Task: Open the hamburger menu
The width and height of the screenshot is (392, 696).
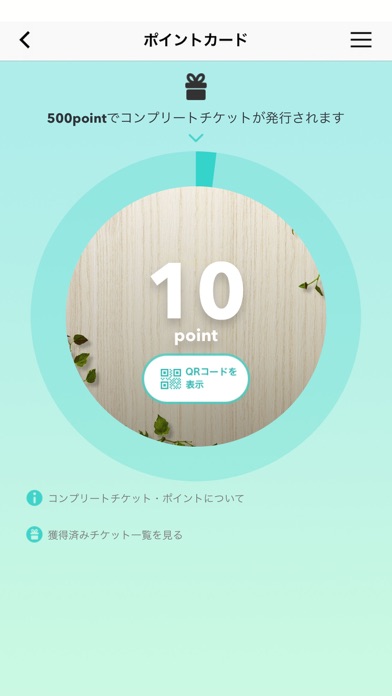Action: [x=360, y=40]
